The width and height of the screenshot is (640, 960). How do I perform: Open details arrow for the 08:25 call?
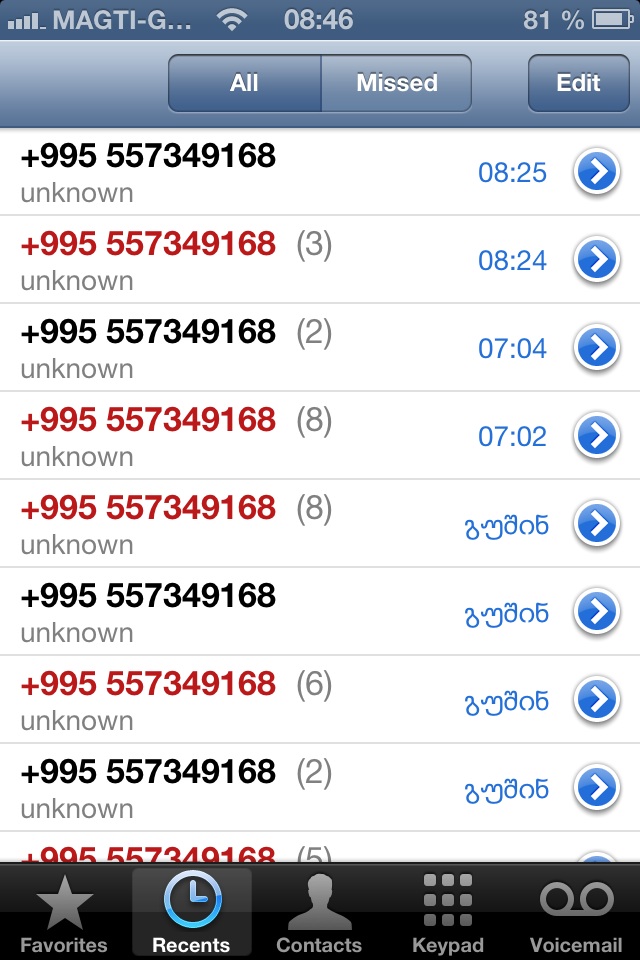pyautogui.click(x=596, y=173)
